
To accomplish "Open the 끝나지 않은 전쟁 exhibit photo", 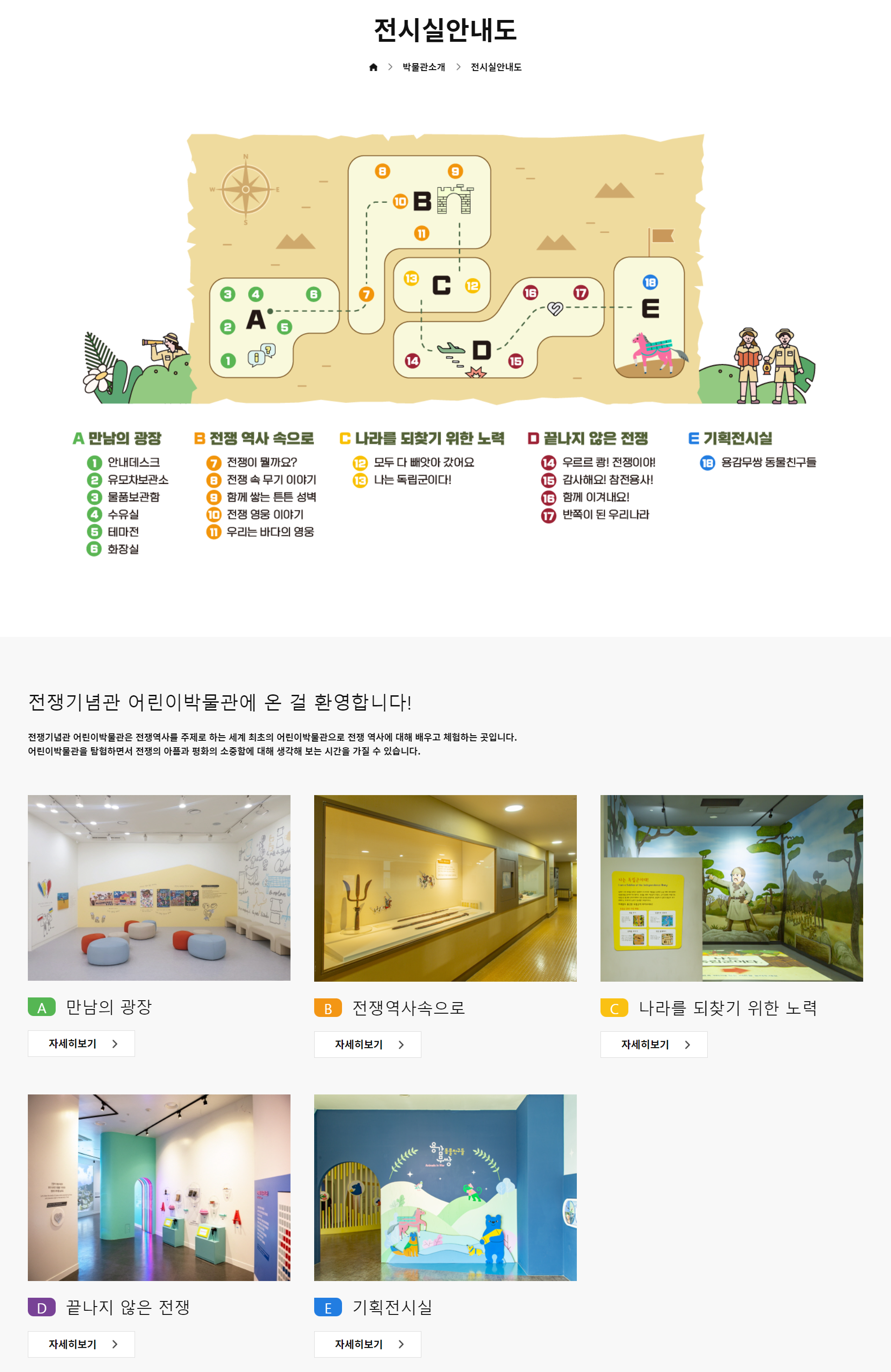I will pos(159,1188).
